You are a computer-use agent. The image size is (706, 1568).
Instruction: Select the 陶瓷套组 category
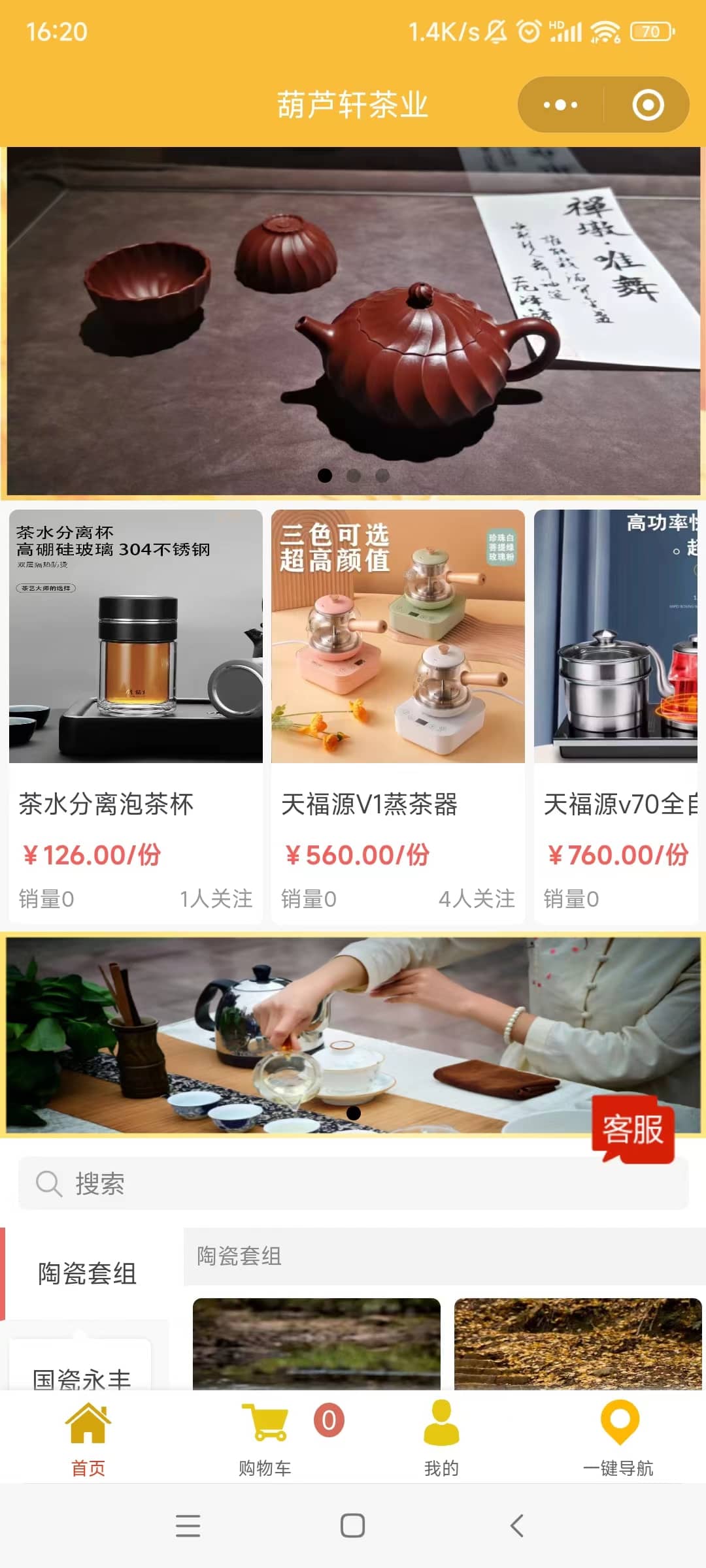click(87, 1273)
